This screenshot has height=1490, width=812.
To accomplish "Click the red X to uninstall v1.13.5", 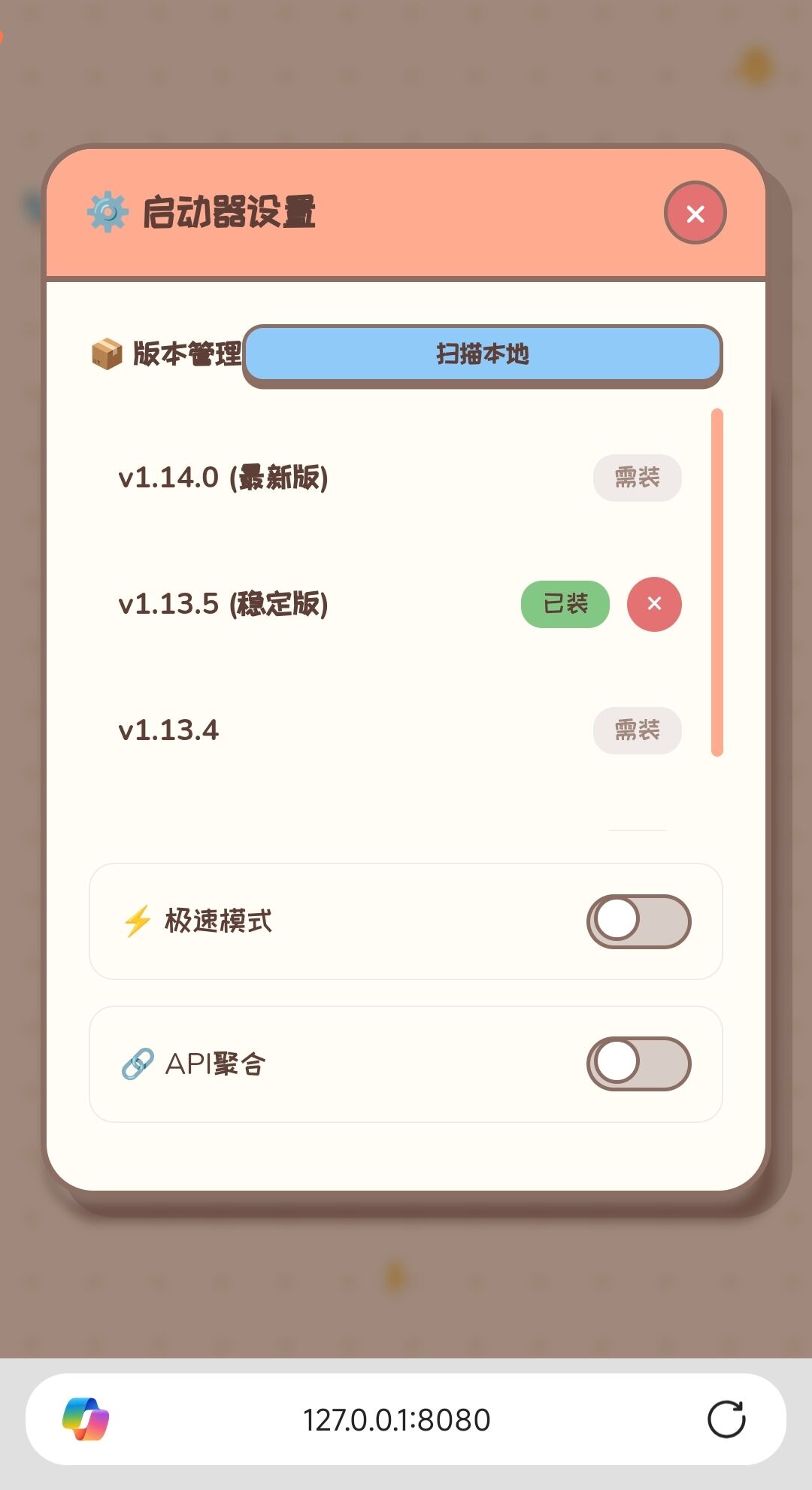I will [x=653, y=604].
